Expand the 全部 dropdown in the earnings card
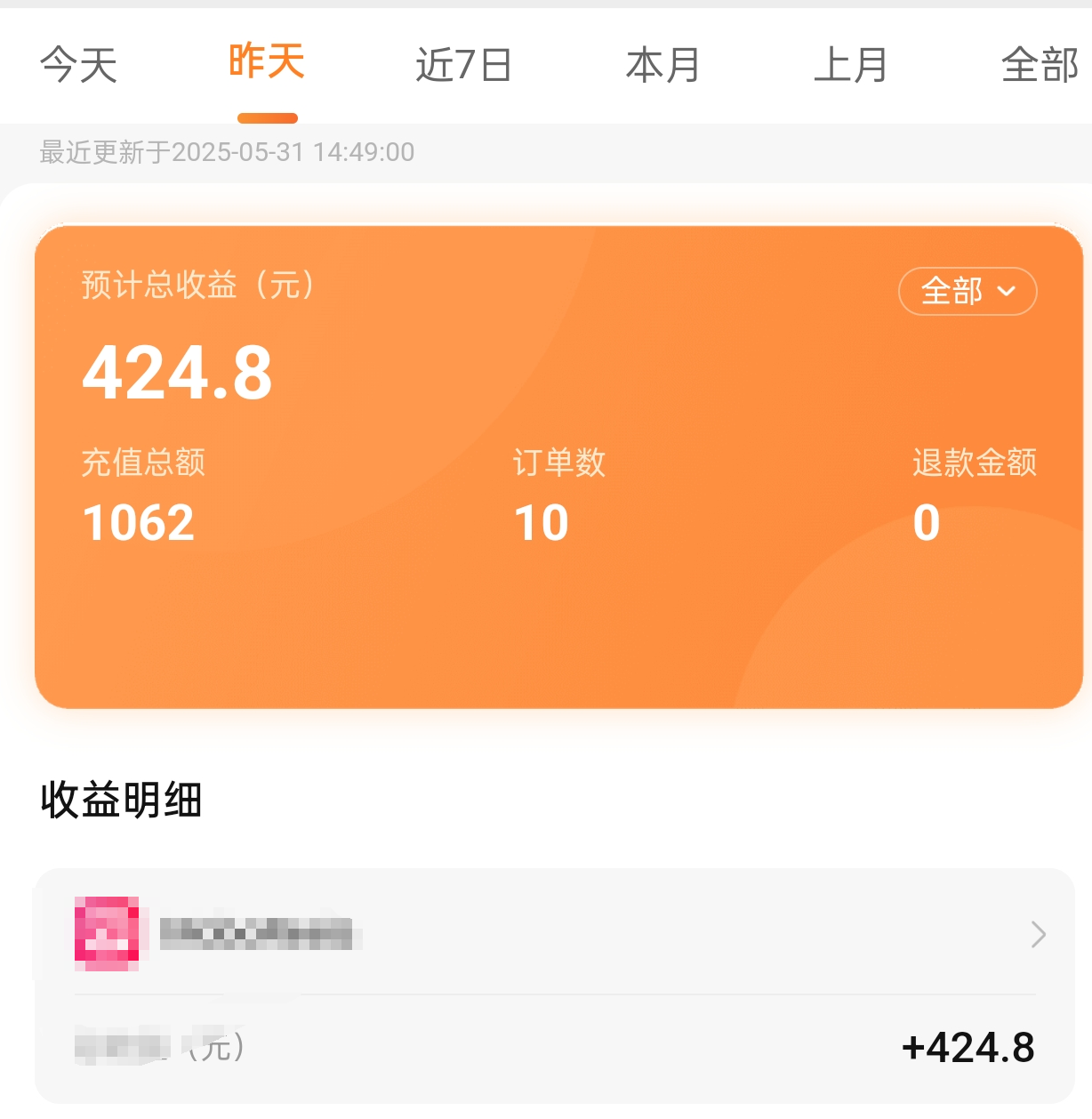1092x1119 pixels. [968, 291]
